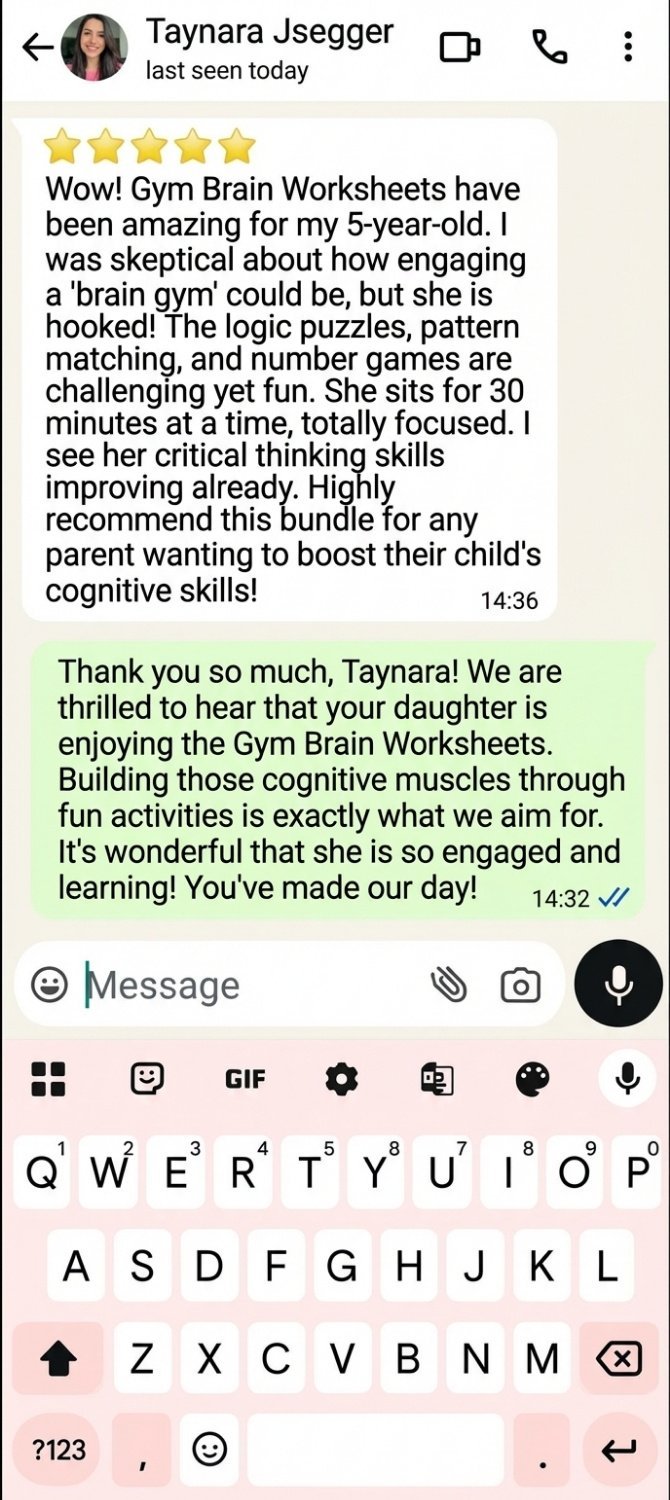Start voice typing from keyboard toolbar

[x=628, y=1079]
